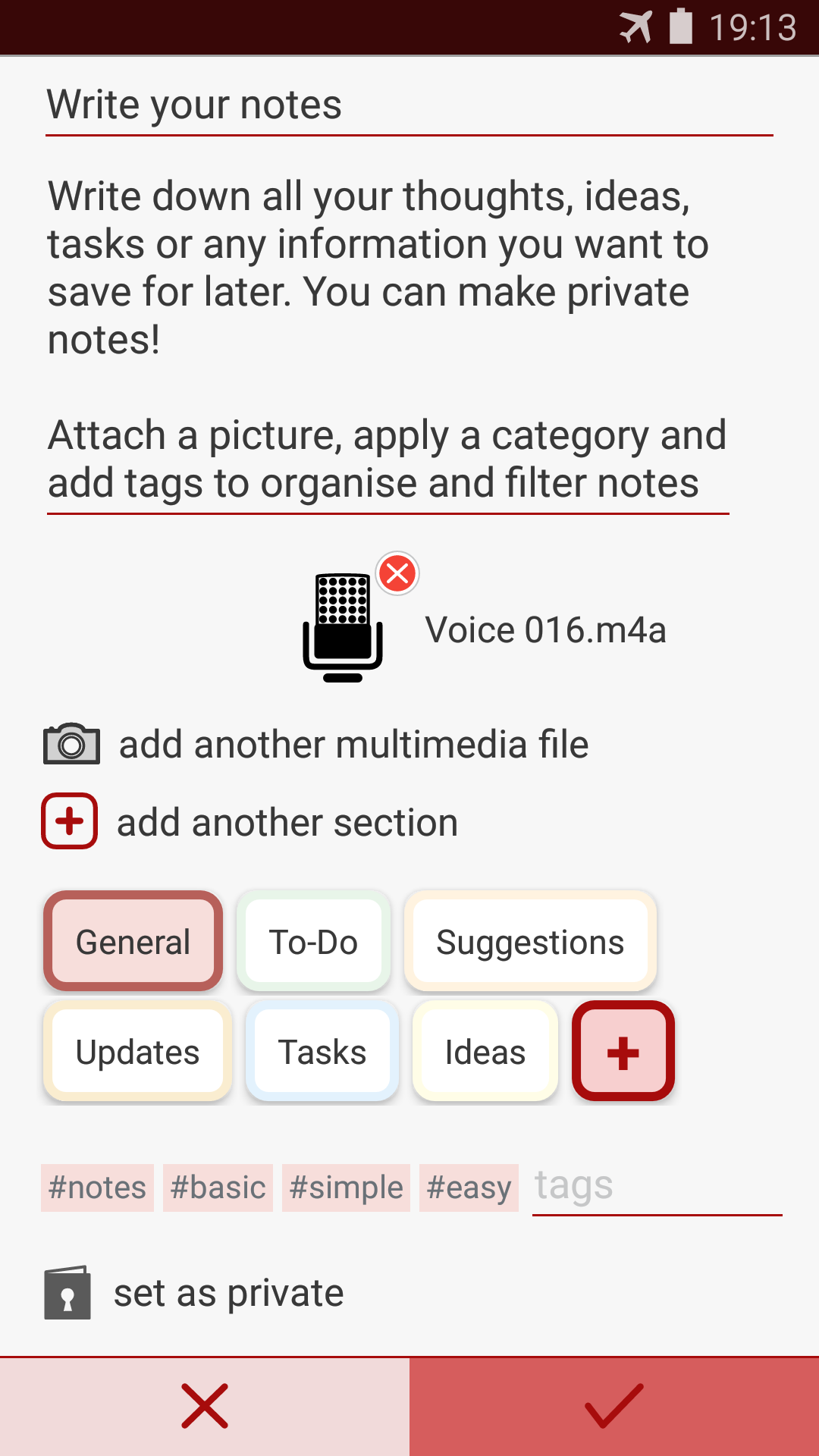This screenshot has height=1456, width=819.
Task: Remove the Voice 016.m4a attachment
Action: [397, 575]
